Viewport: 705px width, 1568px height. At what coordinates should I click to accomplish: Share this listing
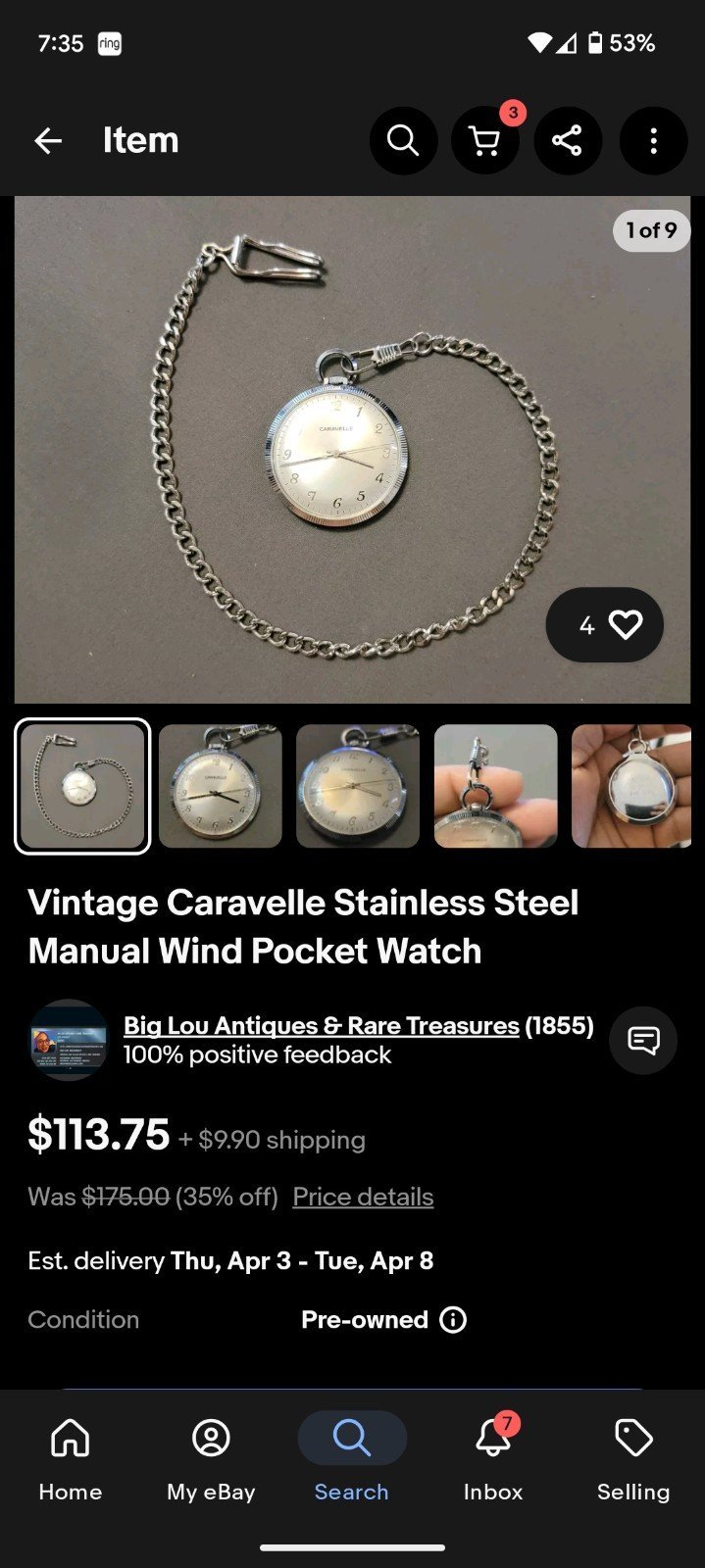point(568,141)
